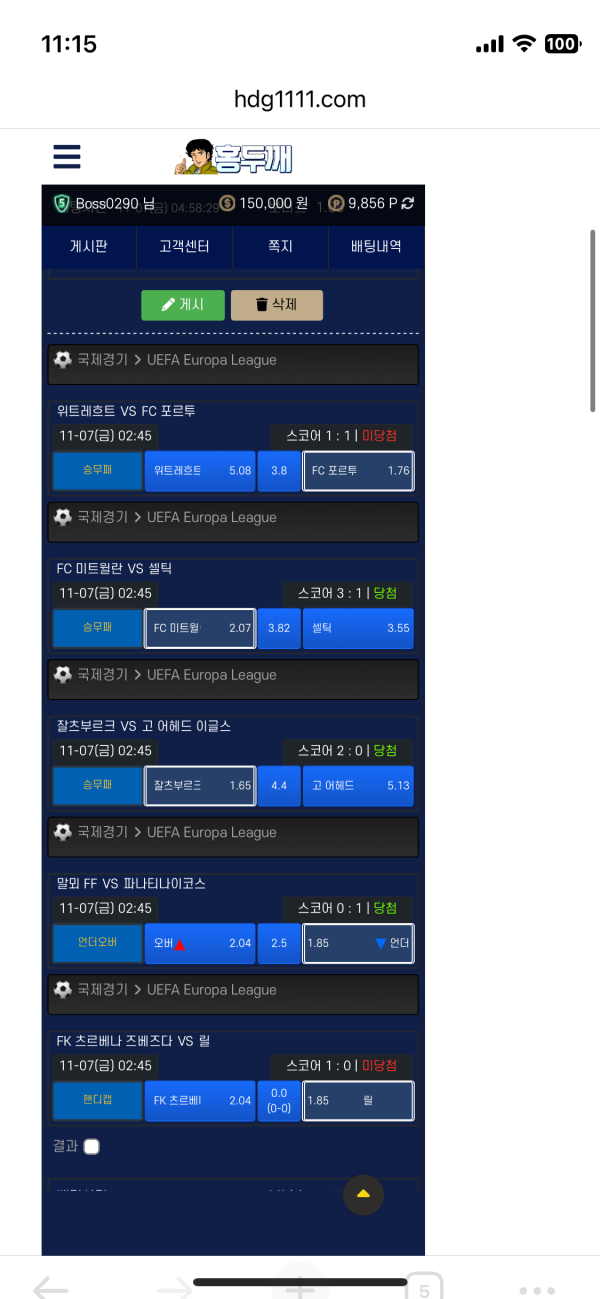Image resolution: width=600 pixels, height=1299 pixels.
Task: Open the 쪽지 tab
Action: point(280,246)
